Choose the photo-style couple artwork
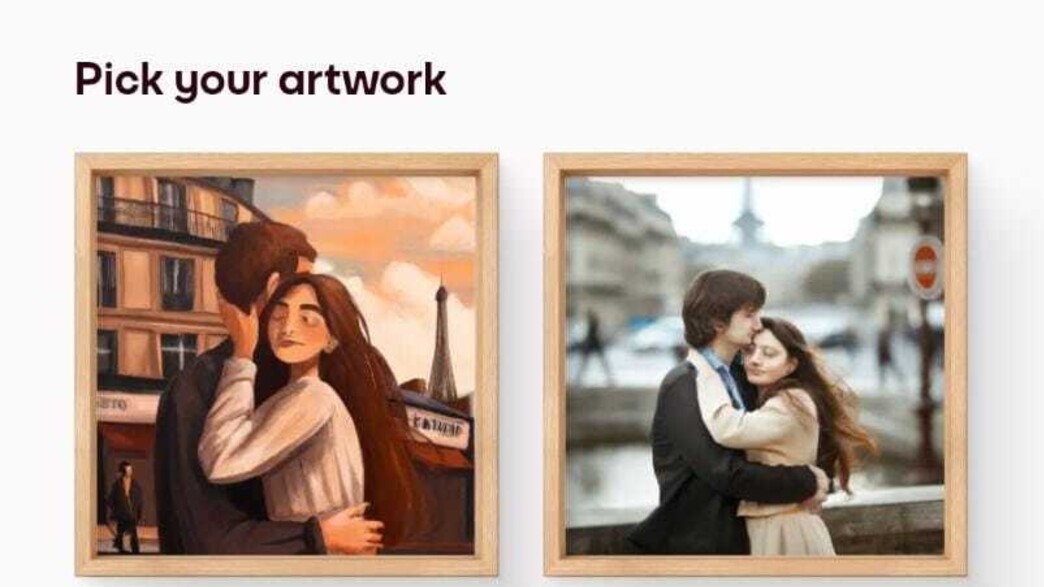This screenshot has width=1044, height=587. [755, 365]
